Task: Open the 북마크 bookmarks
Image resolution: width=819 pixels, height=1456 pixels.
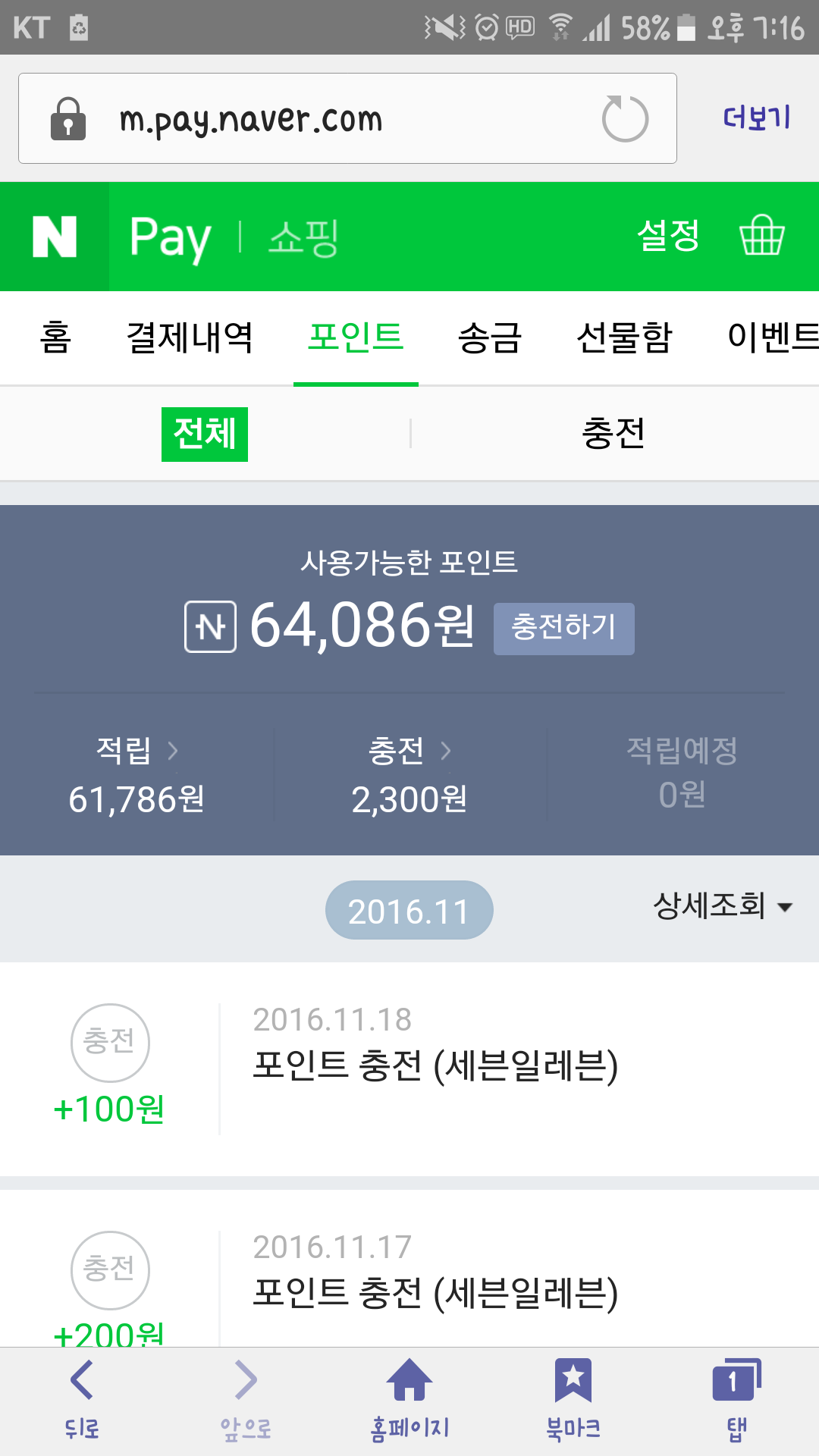Action: (573, 1399)
